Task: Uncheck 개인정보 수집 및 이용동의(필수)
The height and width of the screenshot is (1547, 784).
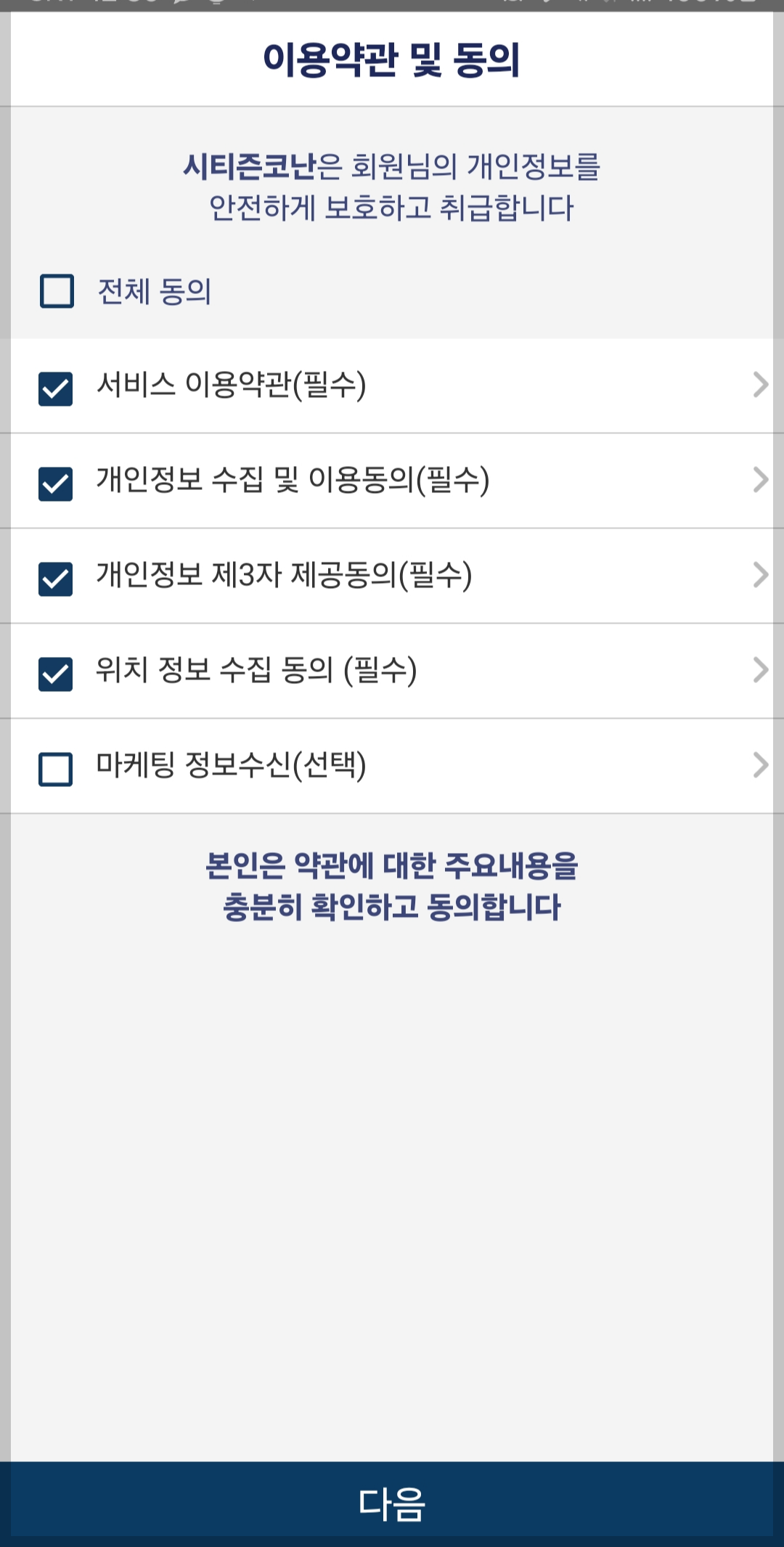Action: tap(55, 479)
